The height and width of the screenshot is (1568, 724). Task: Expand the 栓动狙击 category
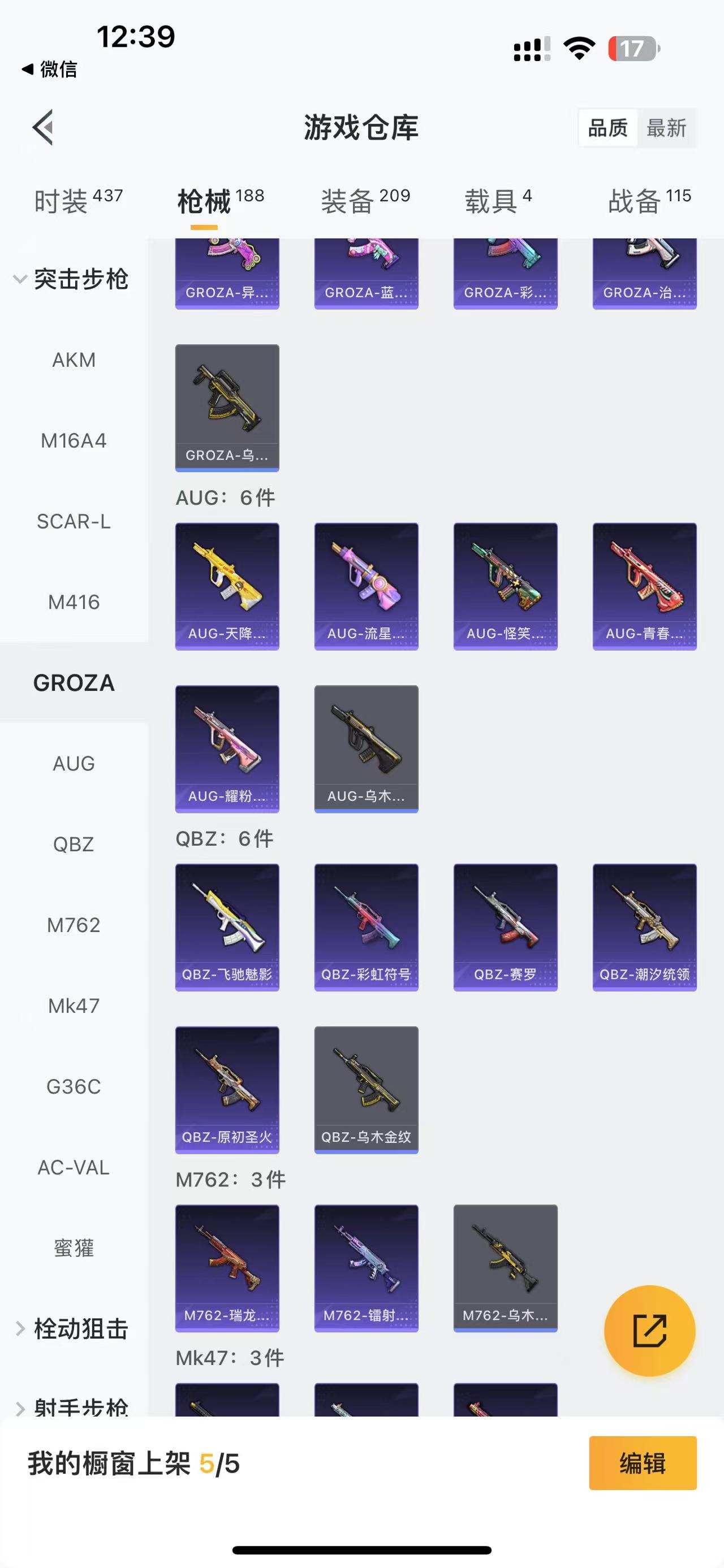(72, 1328)
